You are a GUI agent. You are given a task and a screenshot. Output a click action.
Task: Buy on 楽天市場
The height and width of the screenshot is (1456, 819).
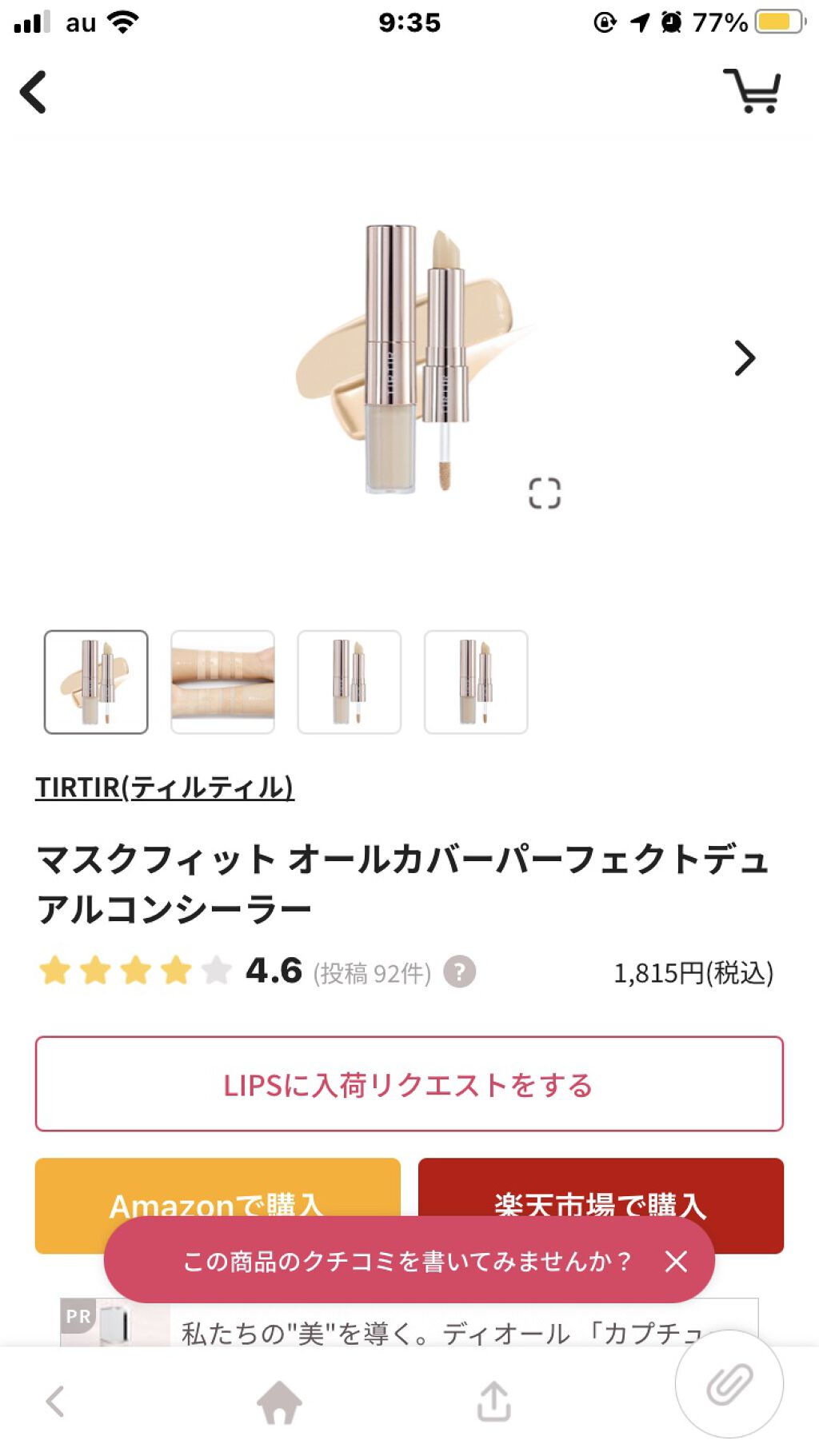tap(600, 1190)
